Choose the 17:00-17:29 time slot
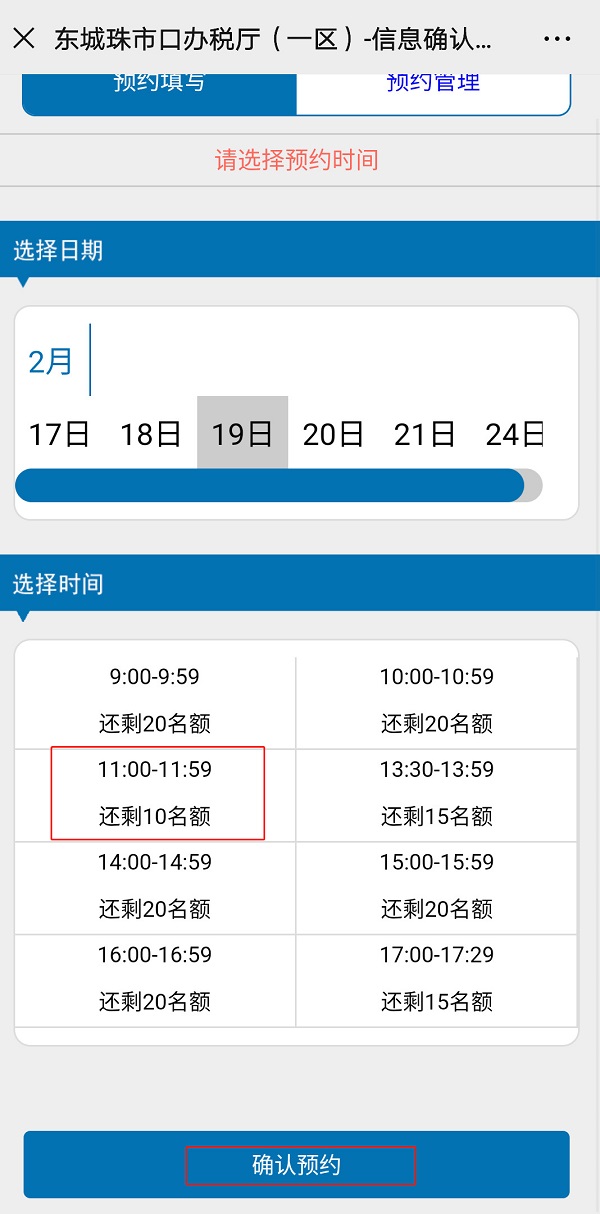 437,978
